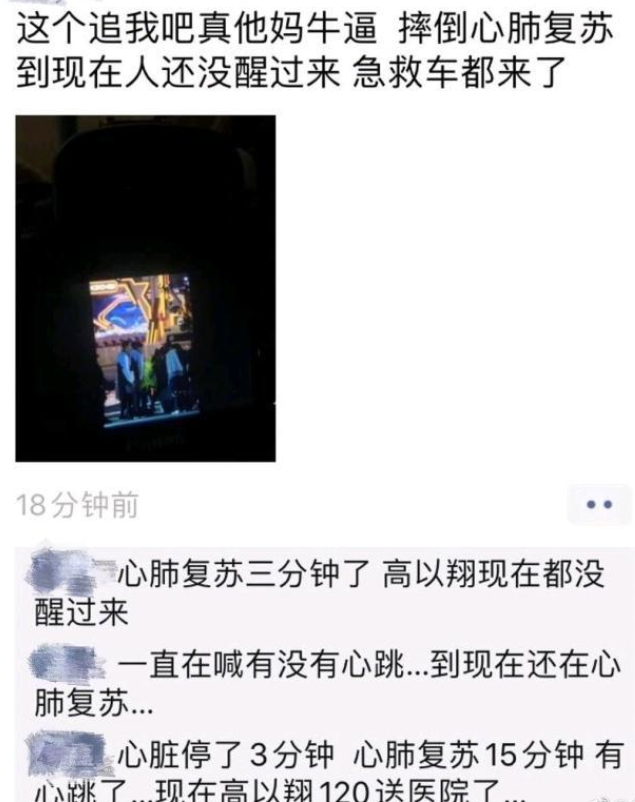The width and height of the screenshot is (635, 802).
Task: Open the dark photo attached to the post
Action: [x=145, y=288]
